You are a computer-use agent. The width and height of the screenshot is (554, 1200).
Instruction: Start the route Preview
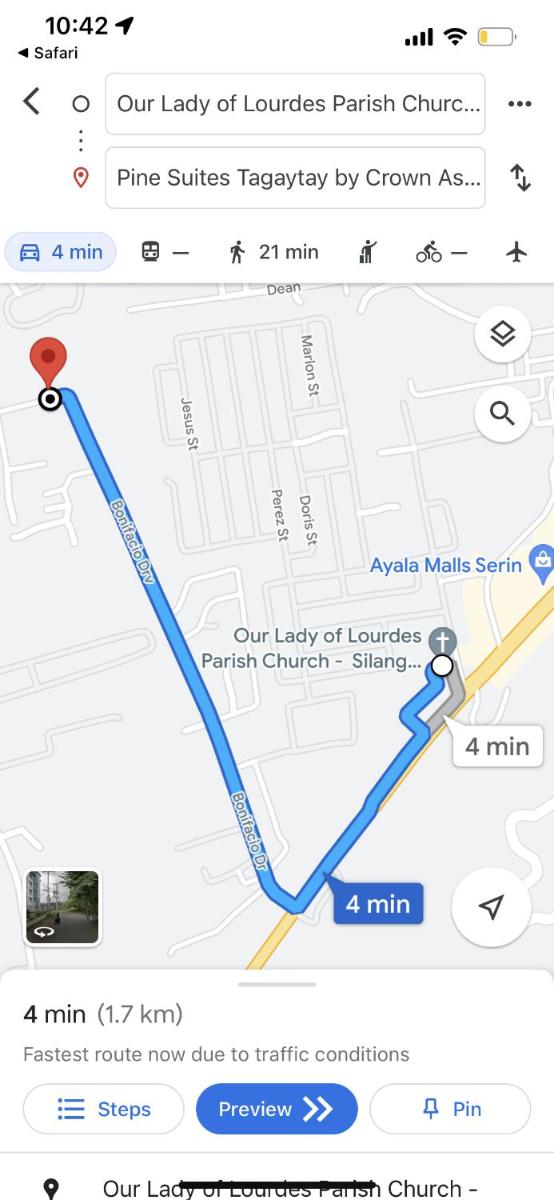(x=277, y=1109)
